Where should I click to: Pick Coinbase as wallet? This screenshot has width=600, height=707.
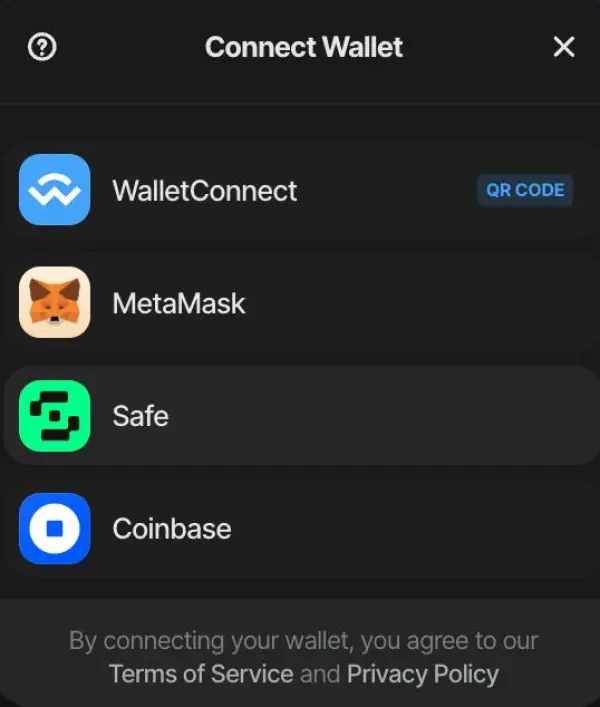tap(171, 528)
